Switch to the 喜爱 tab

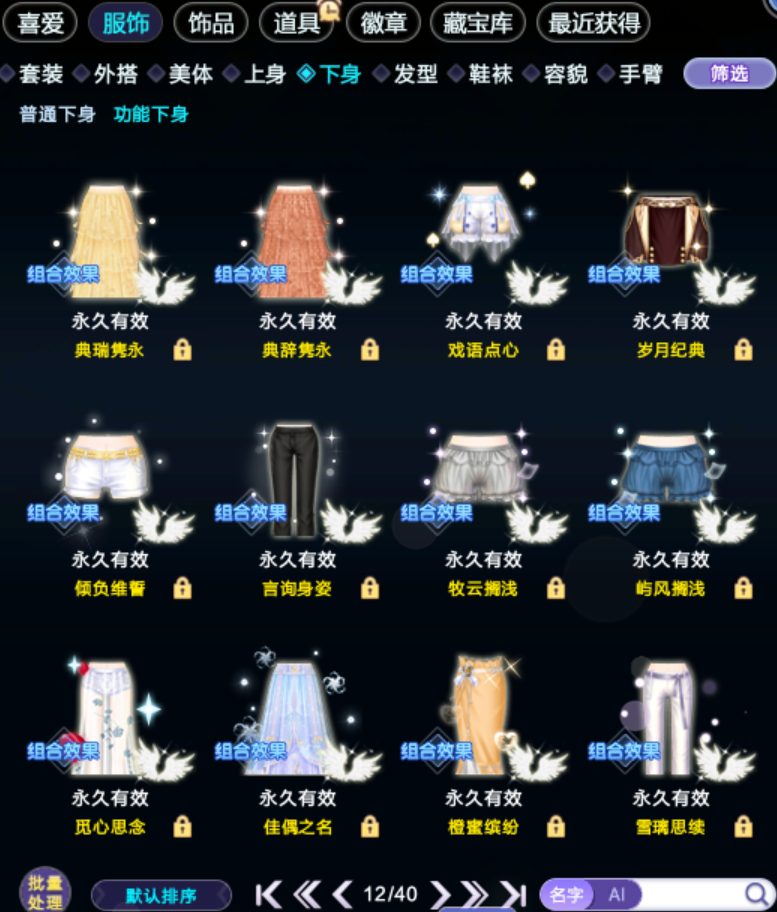40,23
